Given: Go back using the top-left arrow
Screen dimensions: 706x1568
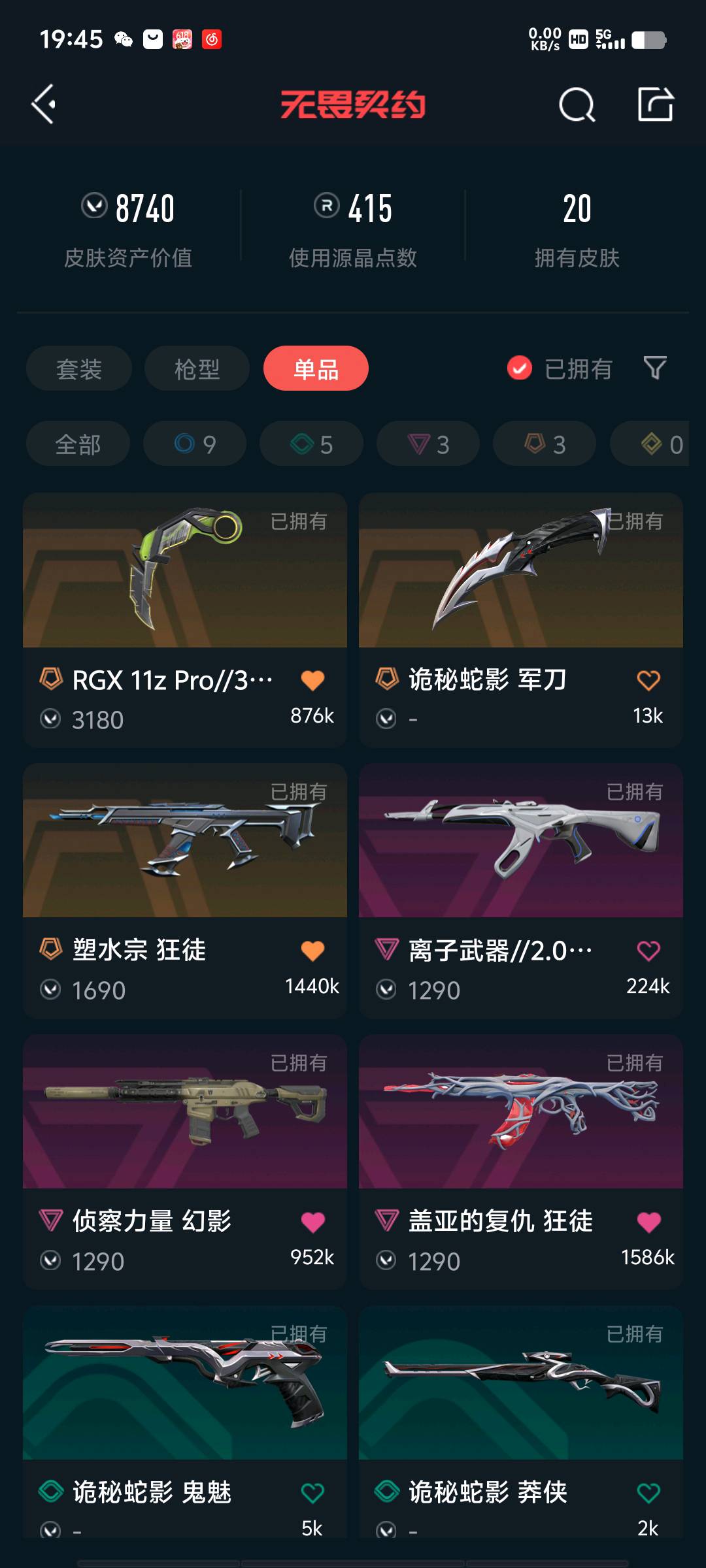Looking at the screenshot, I should (x=44, y=105).
